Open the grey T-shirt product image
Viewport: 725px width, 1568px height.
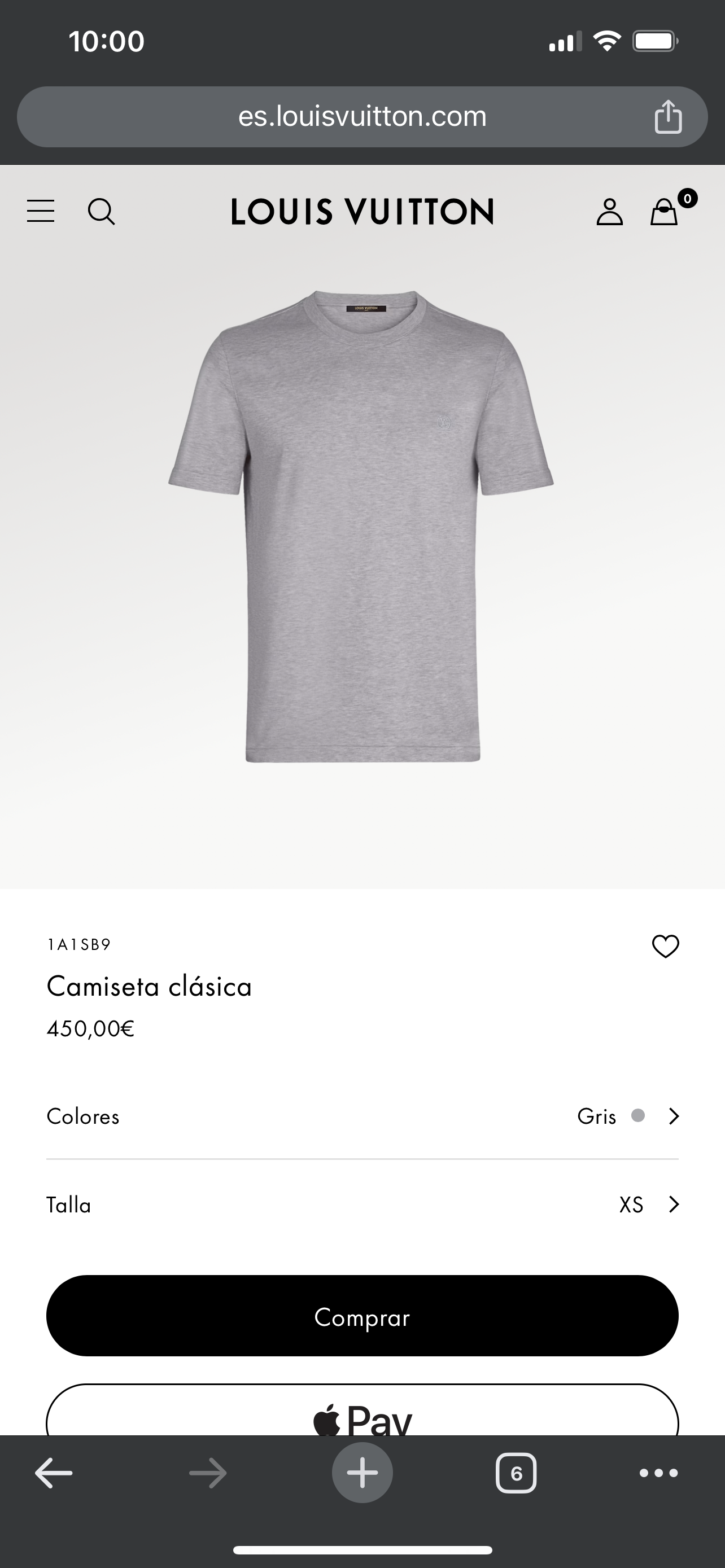[x=362, y=527]
